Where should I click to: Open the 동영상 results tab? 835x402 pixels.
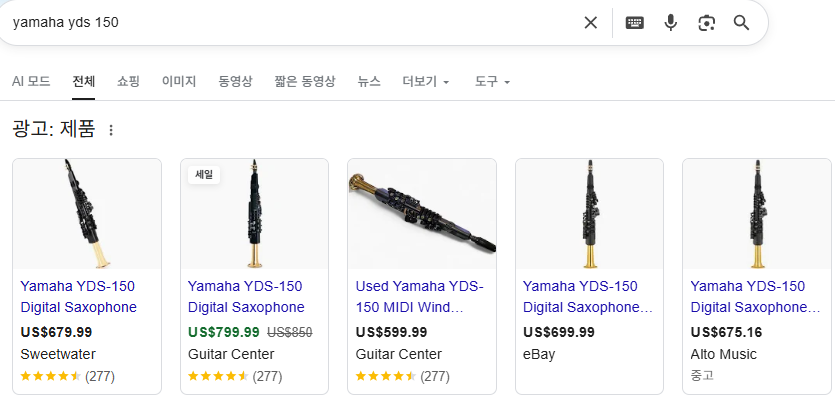click(235, 81)
